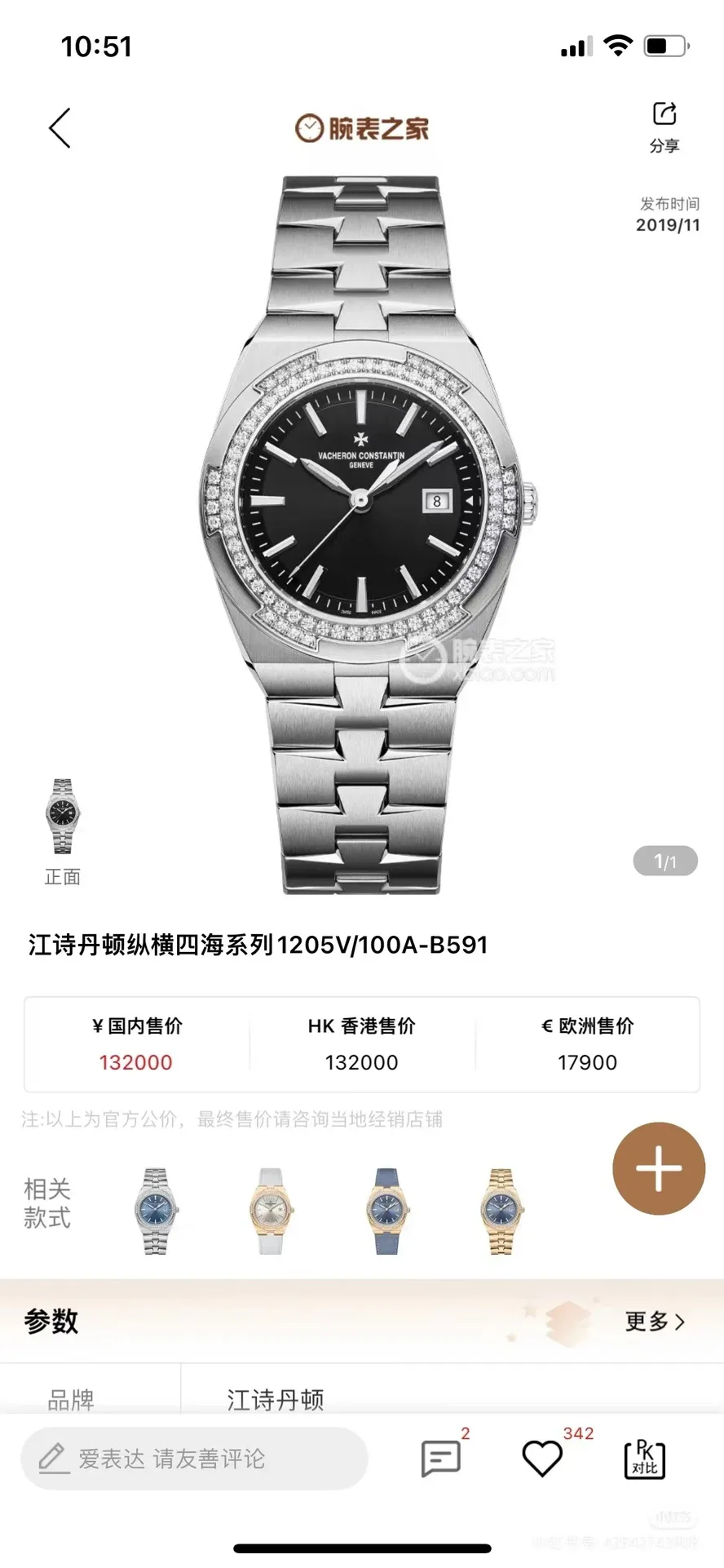Open related steel watch with blue dial
This screenshot has height=1568, width=724.
click(156, 1211)
